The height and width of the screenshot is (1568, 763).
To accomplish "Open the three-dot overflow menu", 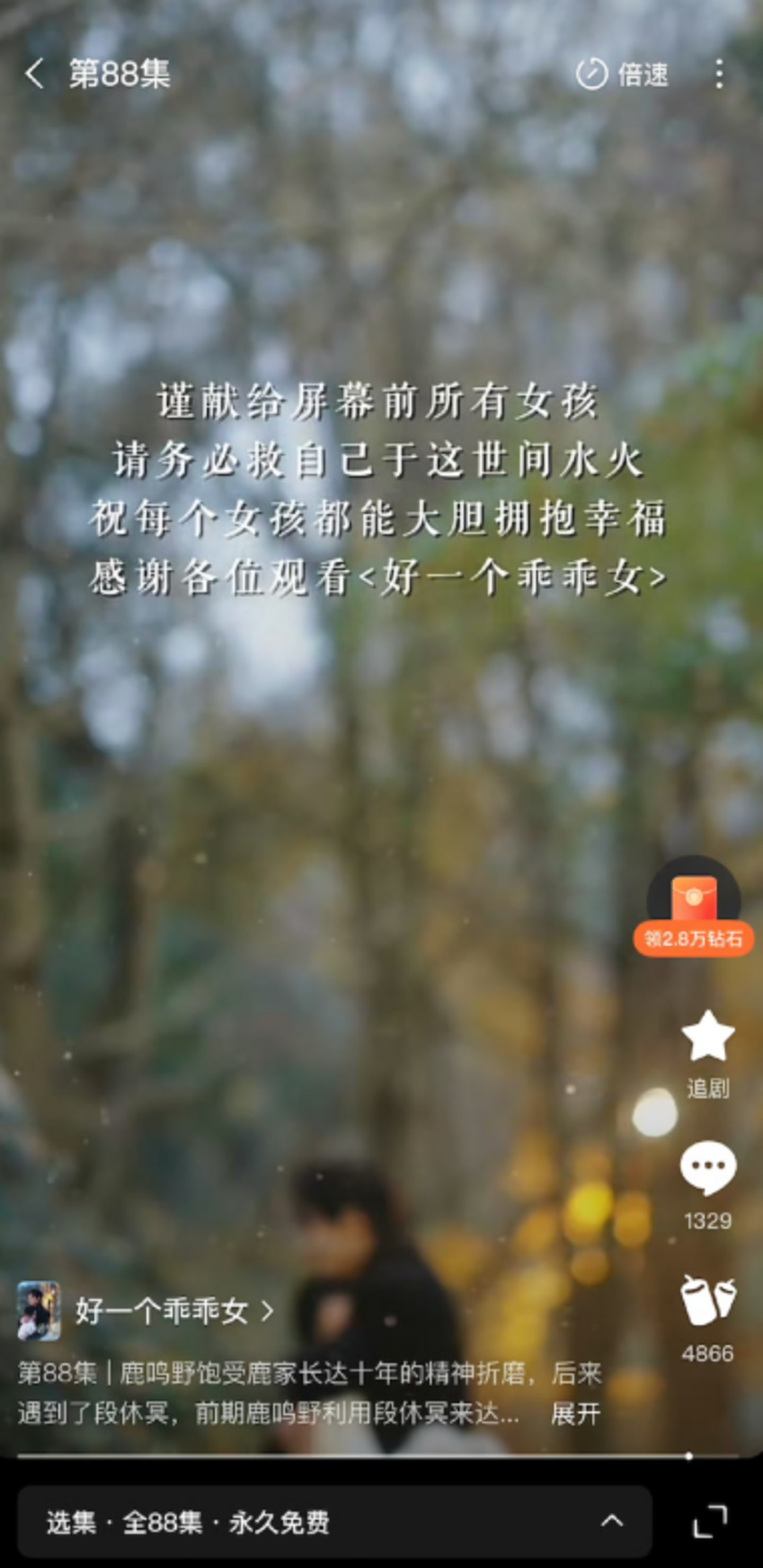I will 718,74.
